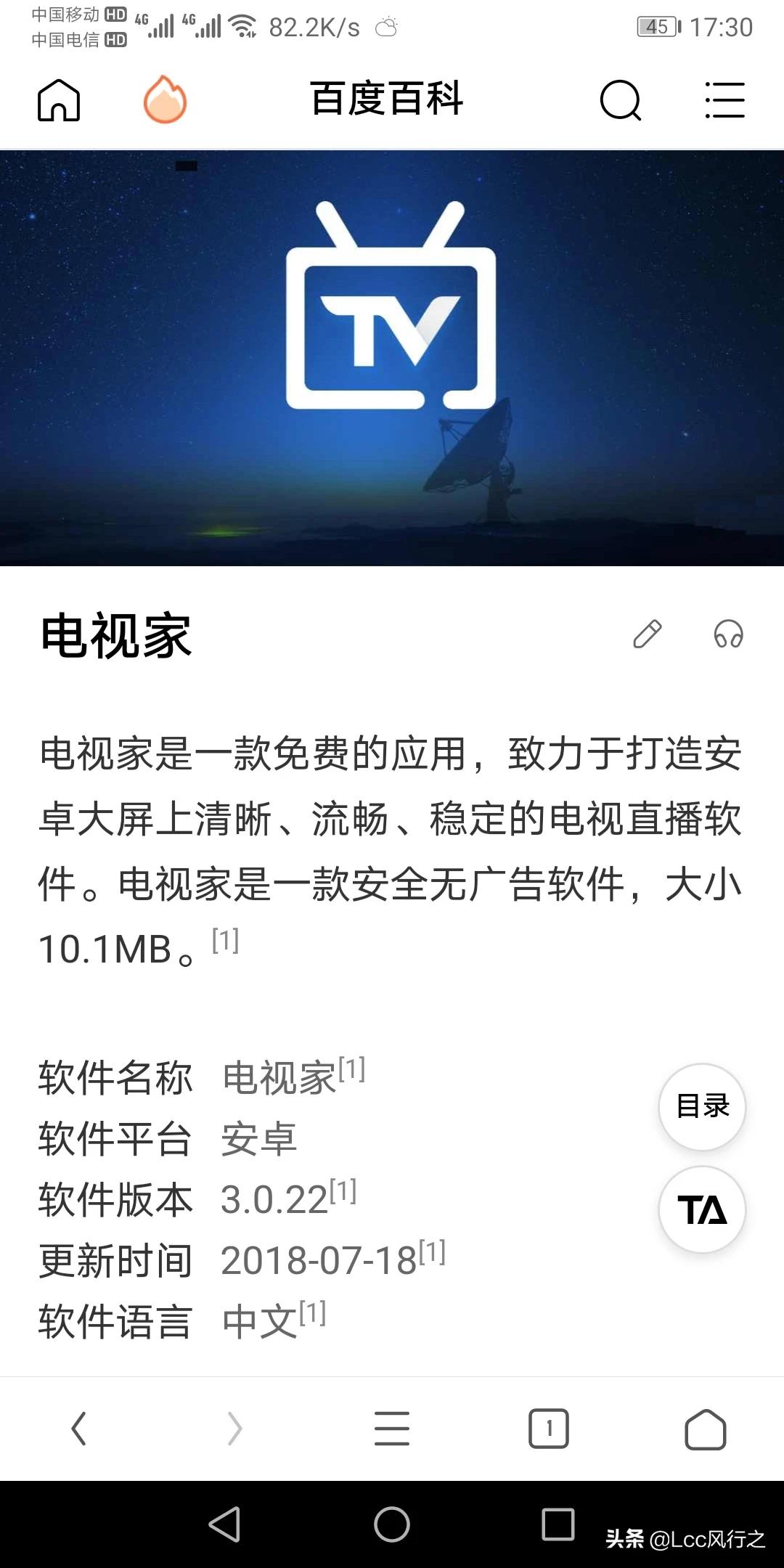
Task: Open the hot trending flame icon
Action: (165, 100)
